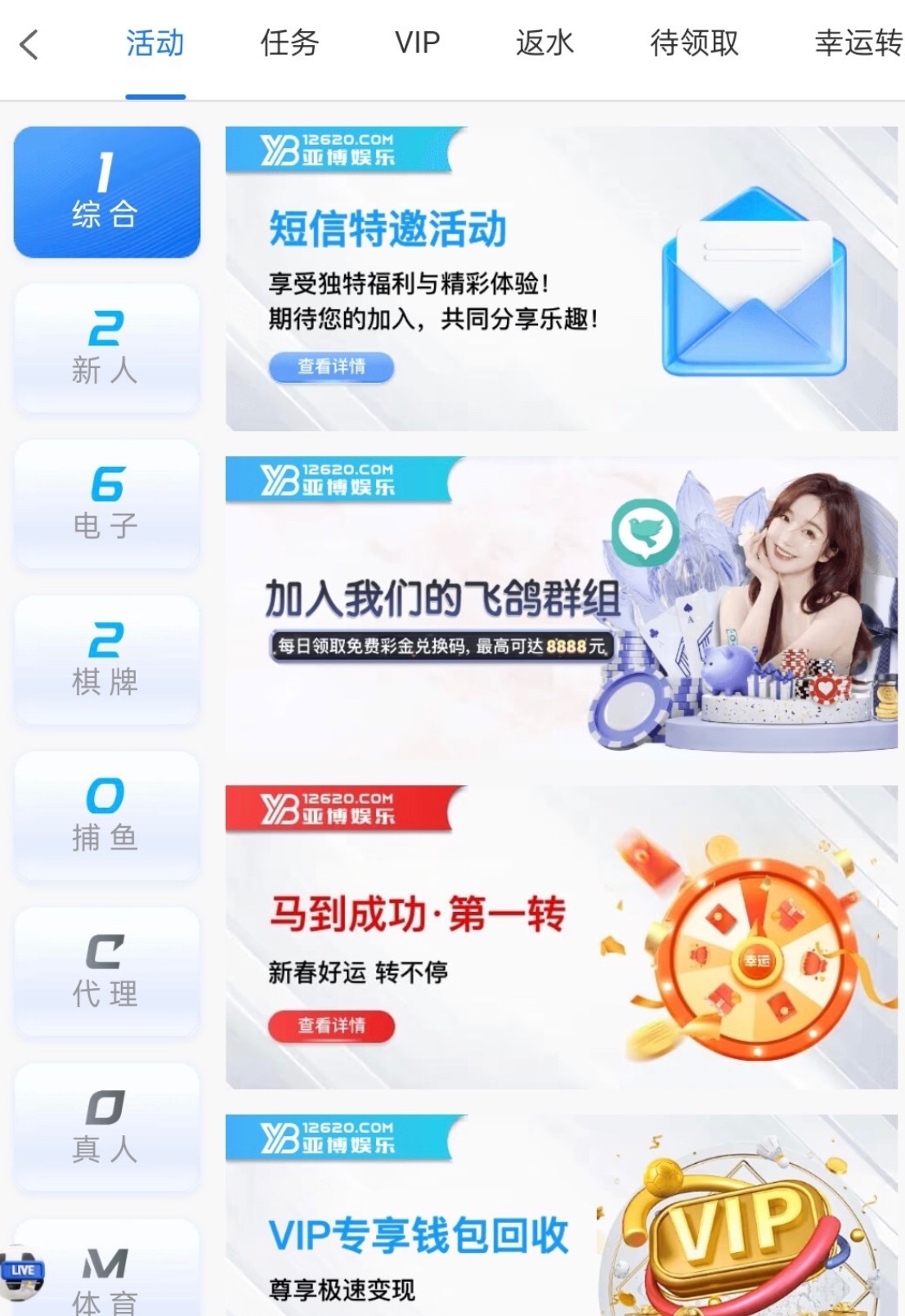Select the 新人 category
Viewport: 905px width, 1316px height.
pos(106,348)
